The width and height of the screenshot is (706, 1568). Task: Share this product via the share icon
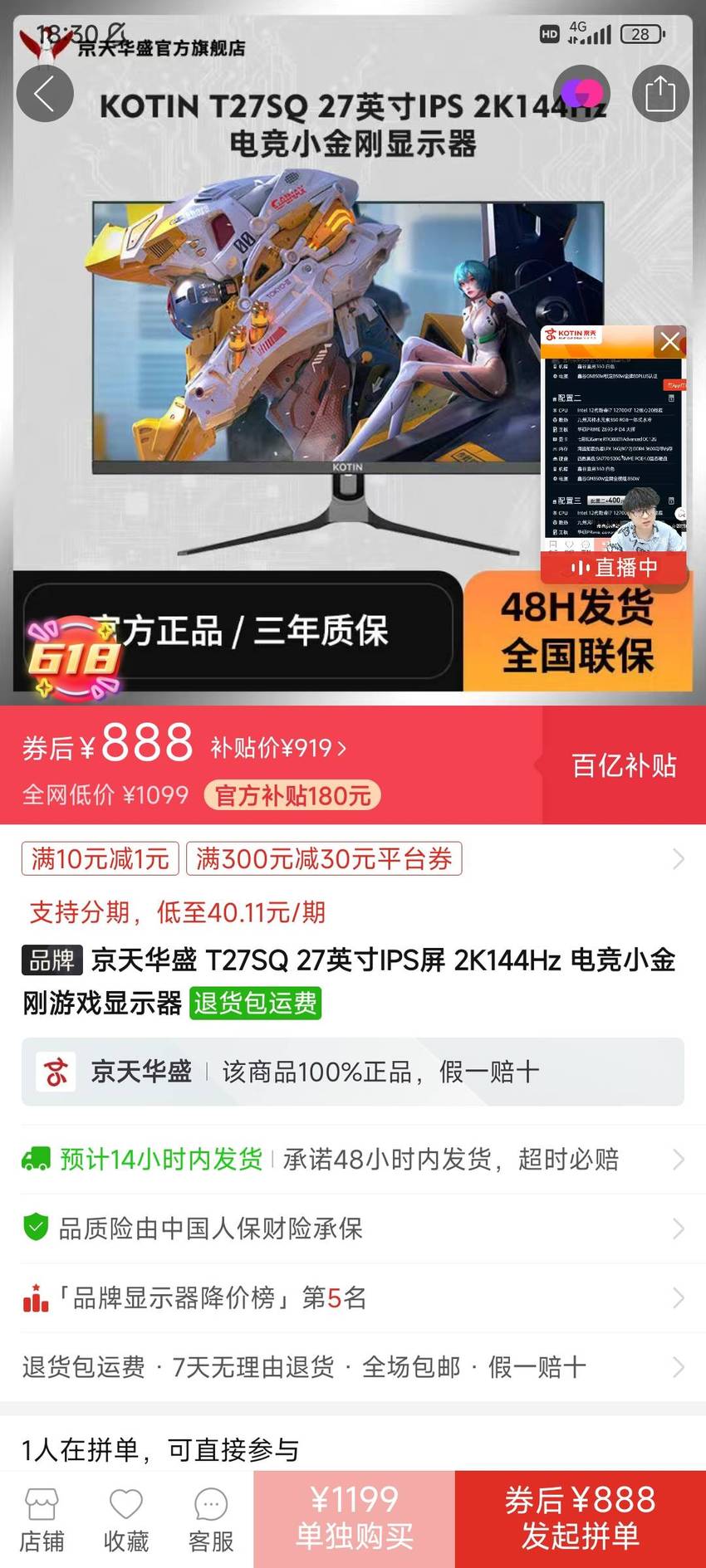(660, 93)
